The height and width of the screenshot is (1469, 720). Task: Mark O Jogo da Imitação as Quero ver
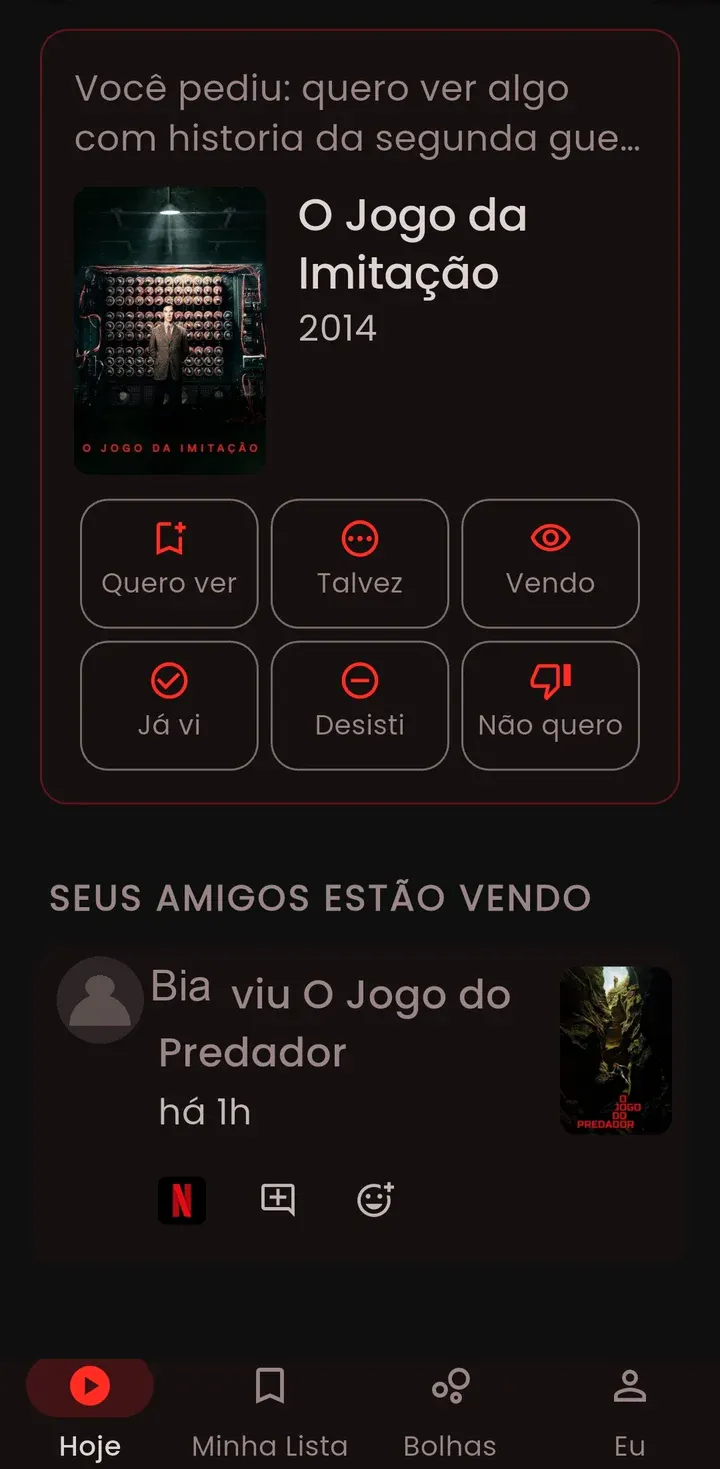pyautogui.click(x=169, y=563)
